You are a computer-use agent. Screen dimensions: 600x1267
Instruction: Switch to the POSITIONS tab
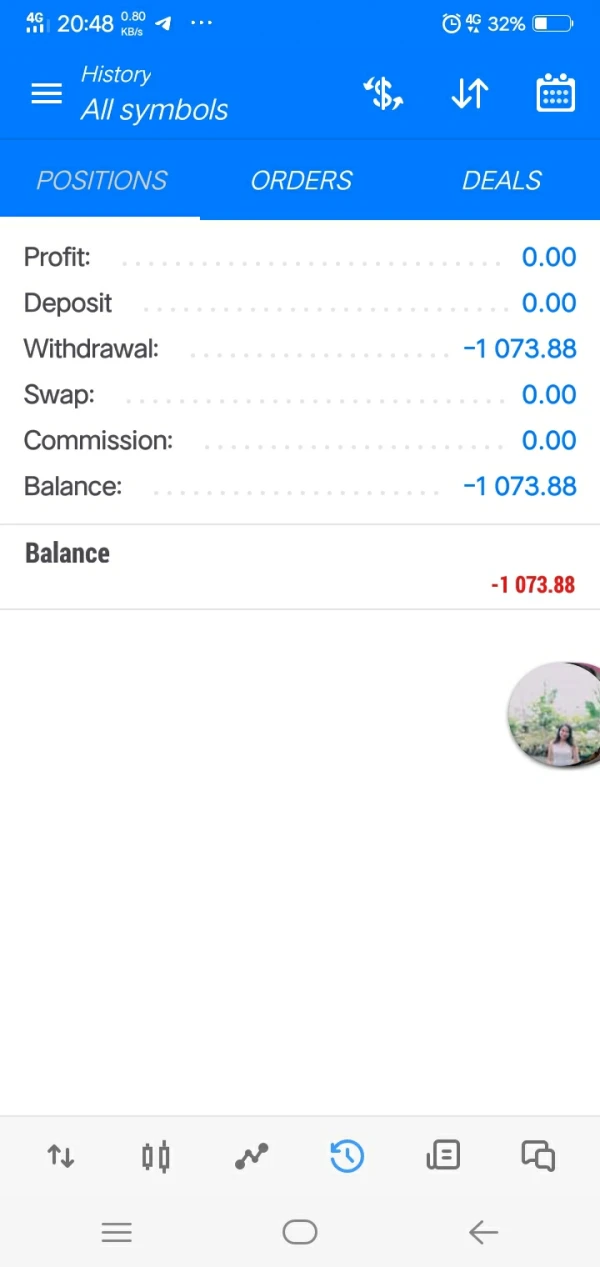[101, 180]
